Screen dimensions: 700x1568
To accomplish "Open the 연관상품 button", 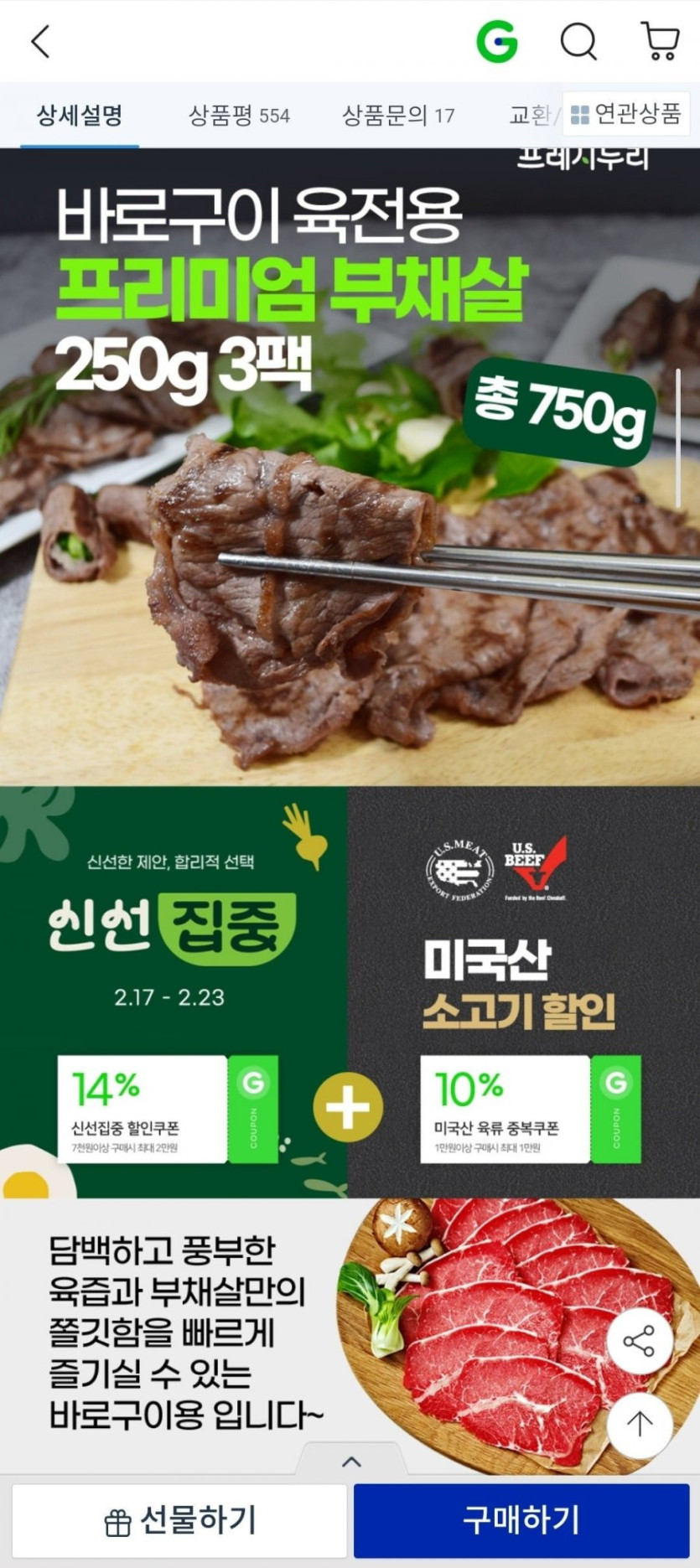I will click(626, 114).
